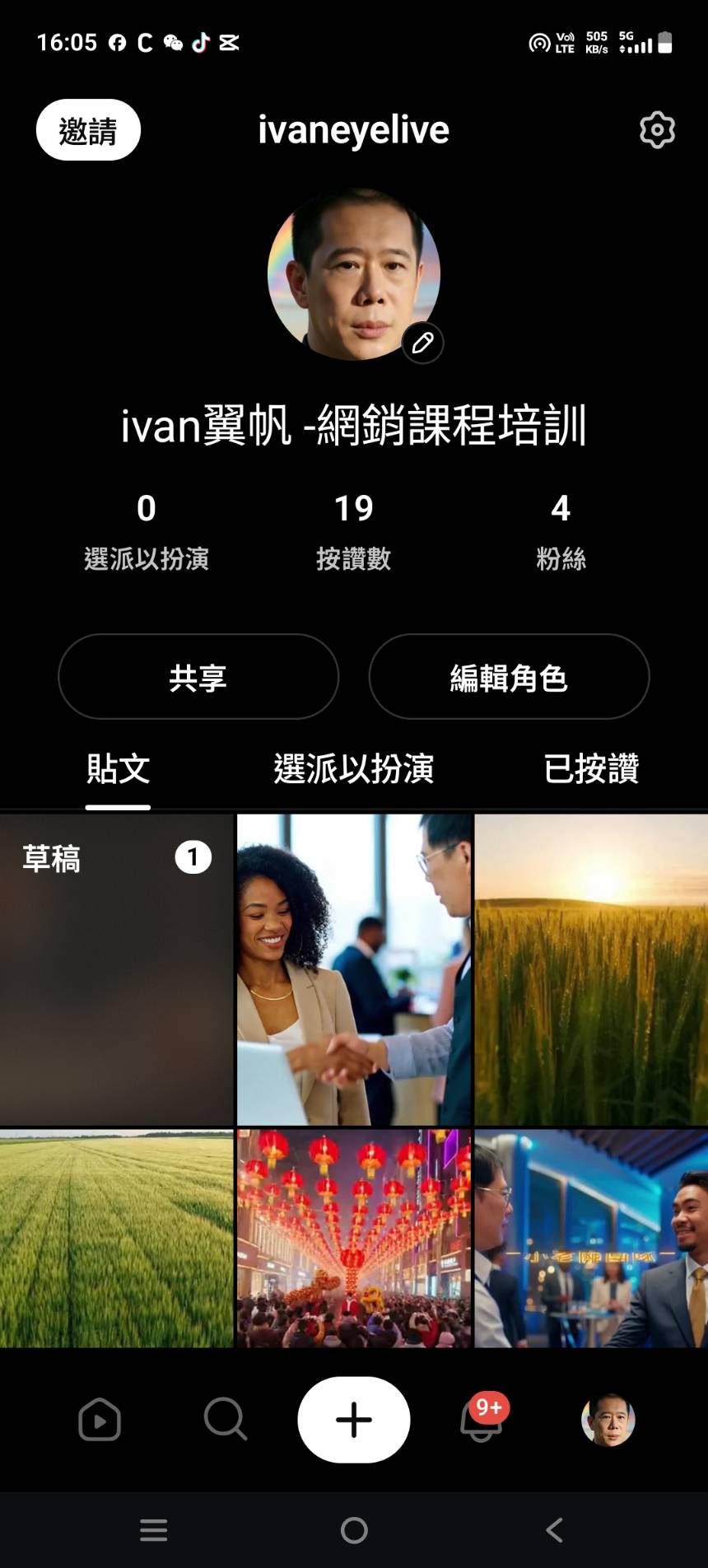Create a new post with plus button
Viewport: 708px width, 1568px height.
point(354,1420)
